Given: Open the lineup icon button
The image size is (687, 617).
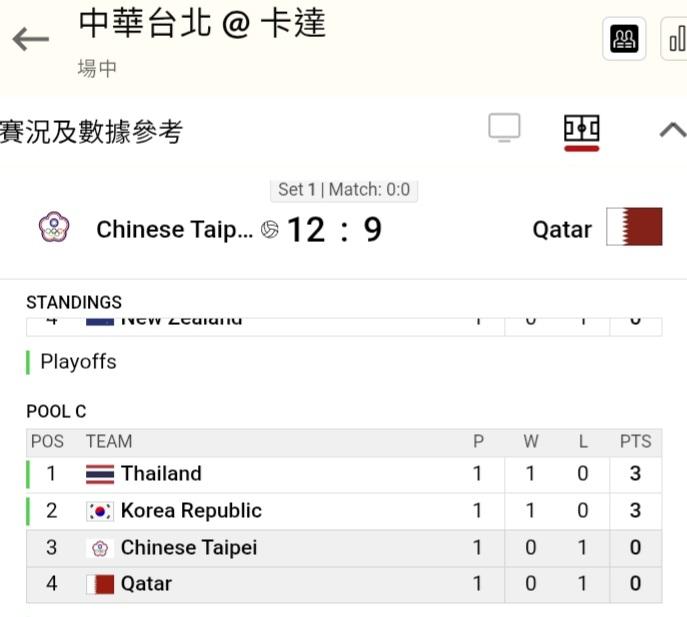Looking at the screenshot, I should pos(624,39).
